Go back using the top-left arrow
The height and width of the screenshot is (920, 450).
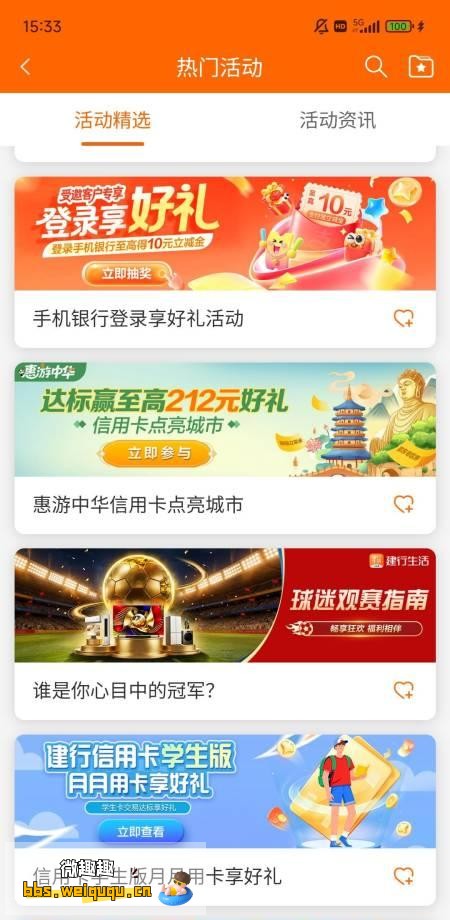[x=25, y=67]
